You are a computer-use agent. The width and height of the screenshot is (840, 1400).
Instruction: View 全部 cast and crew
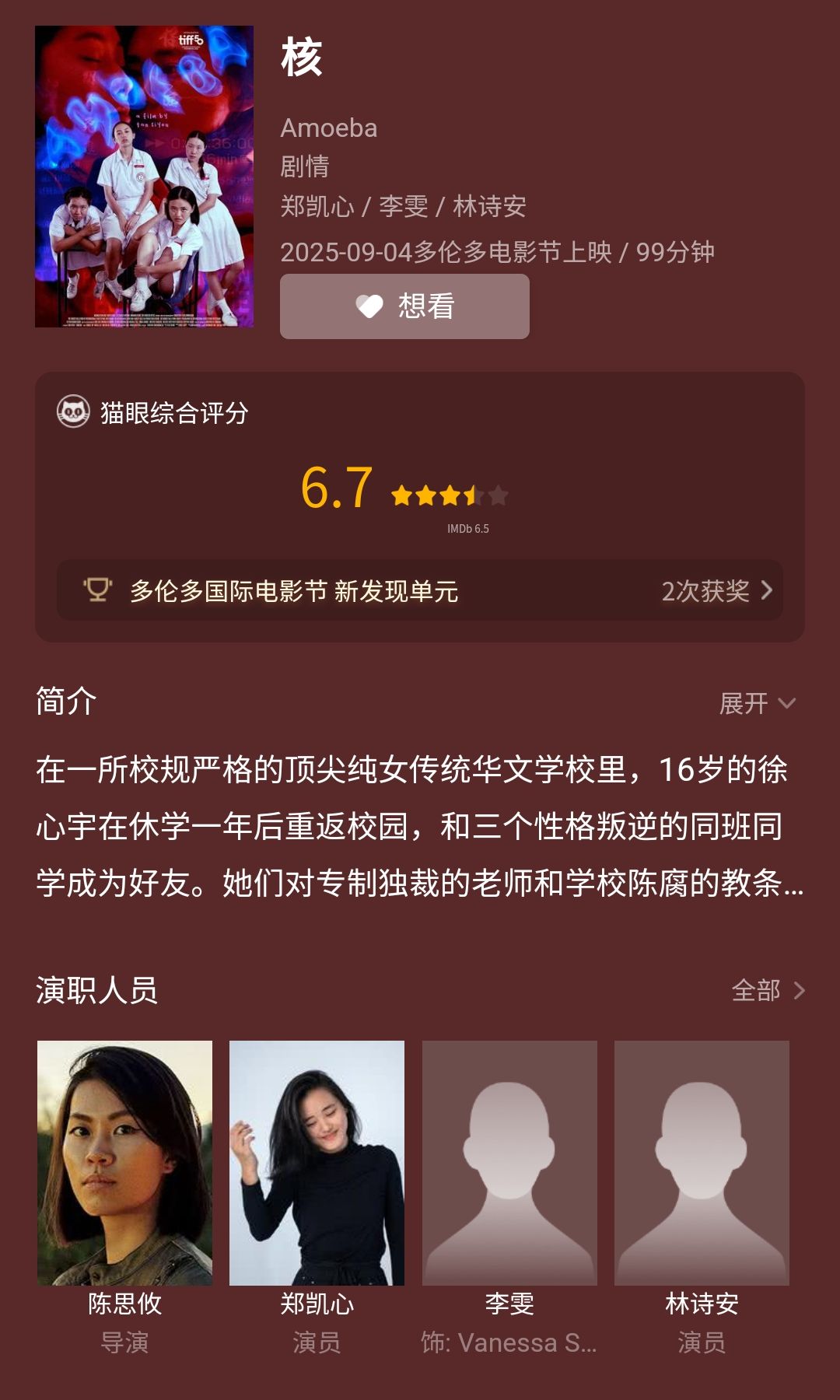pos(767,990)
